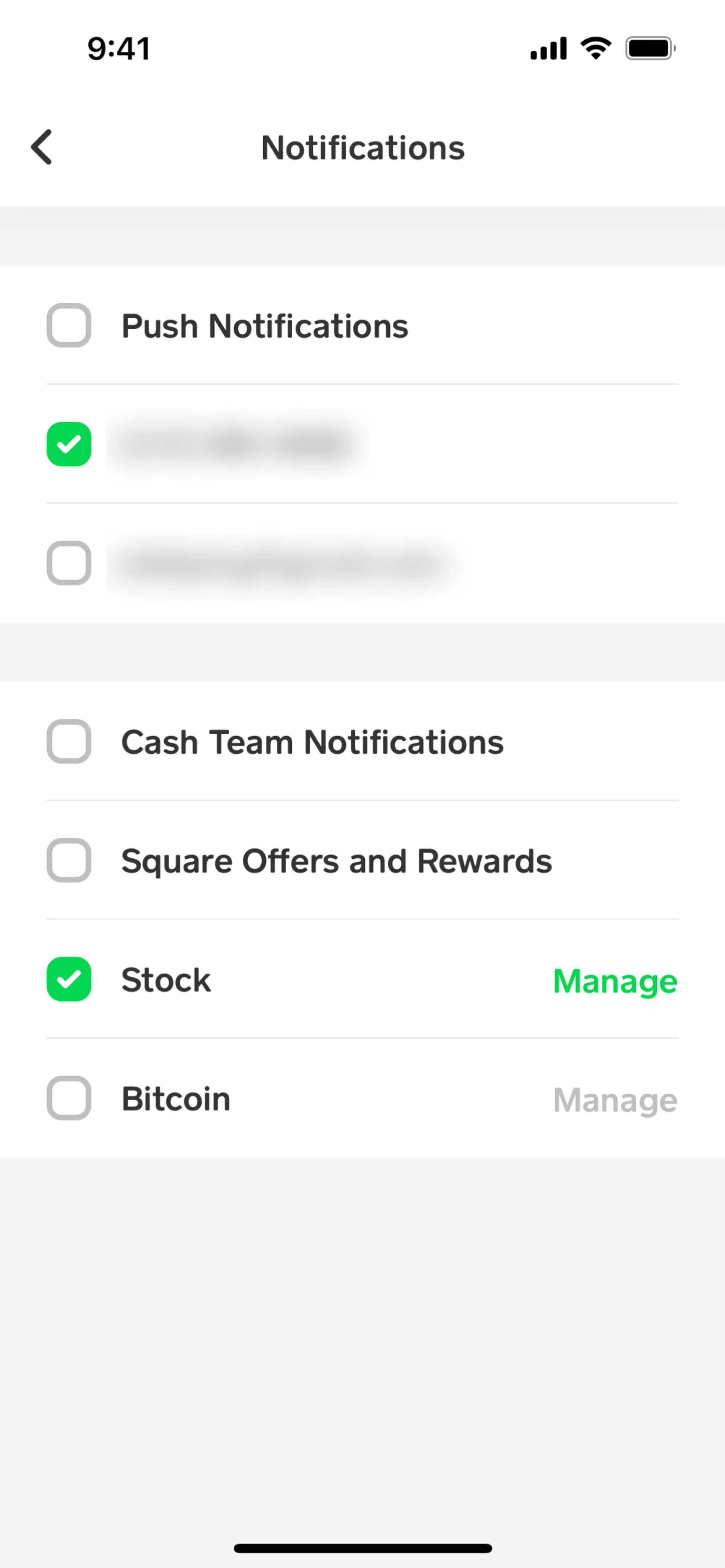The image size is (725, 1568).
Task: Enable Cash Team Notifications
Action: tap(69, 742)
